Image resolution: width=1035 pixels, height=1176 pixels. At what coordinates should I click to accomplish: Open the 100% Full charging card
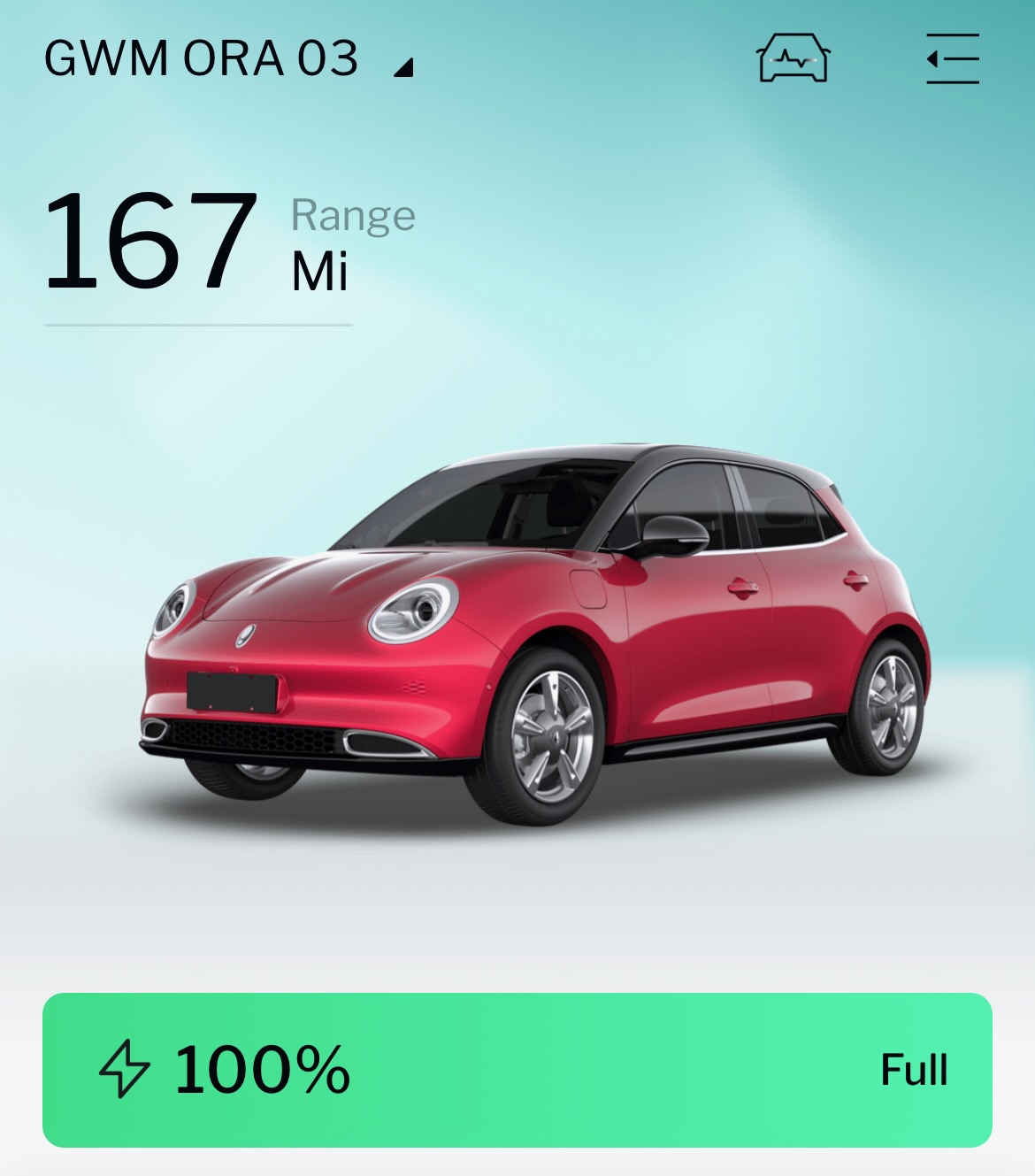point(517,1069)
